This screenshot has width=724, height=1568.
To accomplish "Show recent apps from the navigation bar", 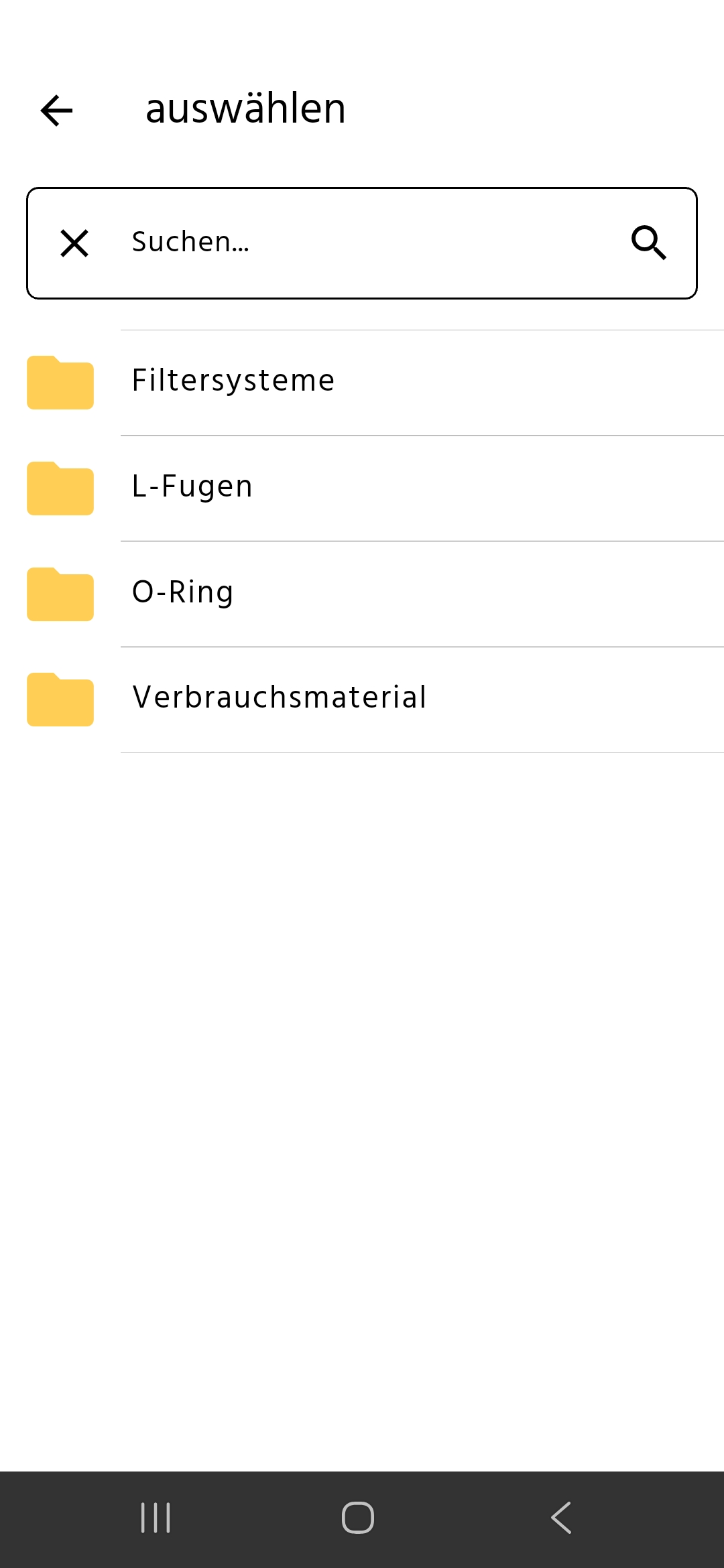I will (156, 1518).
